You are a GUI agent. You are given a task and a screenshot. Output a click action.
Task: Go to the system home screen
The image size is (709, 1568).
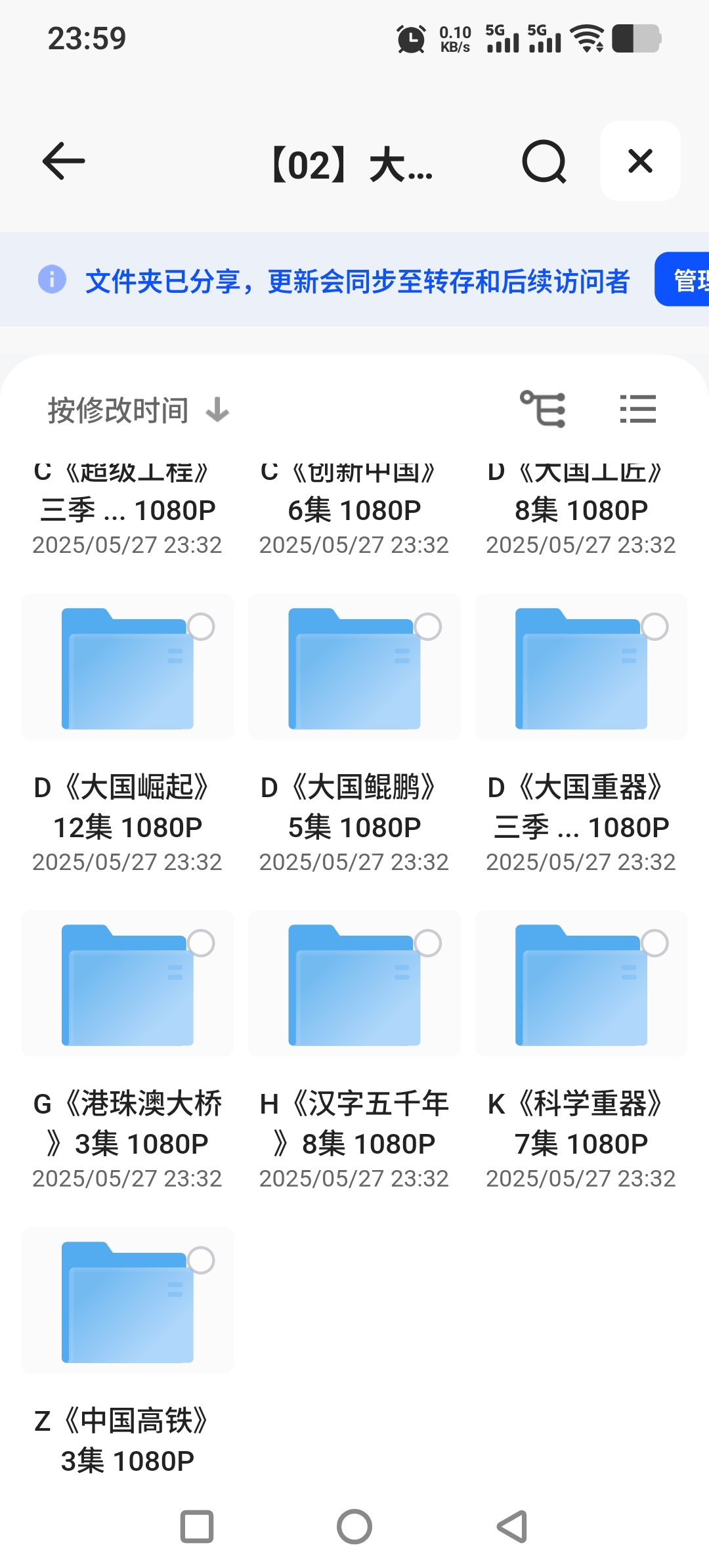tap(354, 1527)
